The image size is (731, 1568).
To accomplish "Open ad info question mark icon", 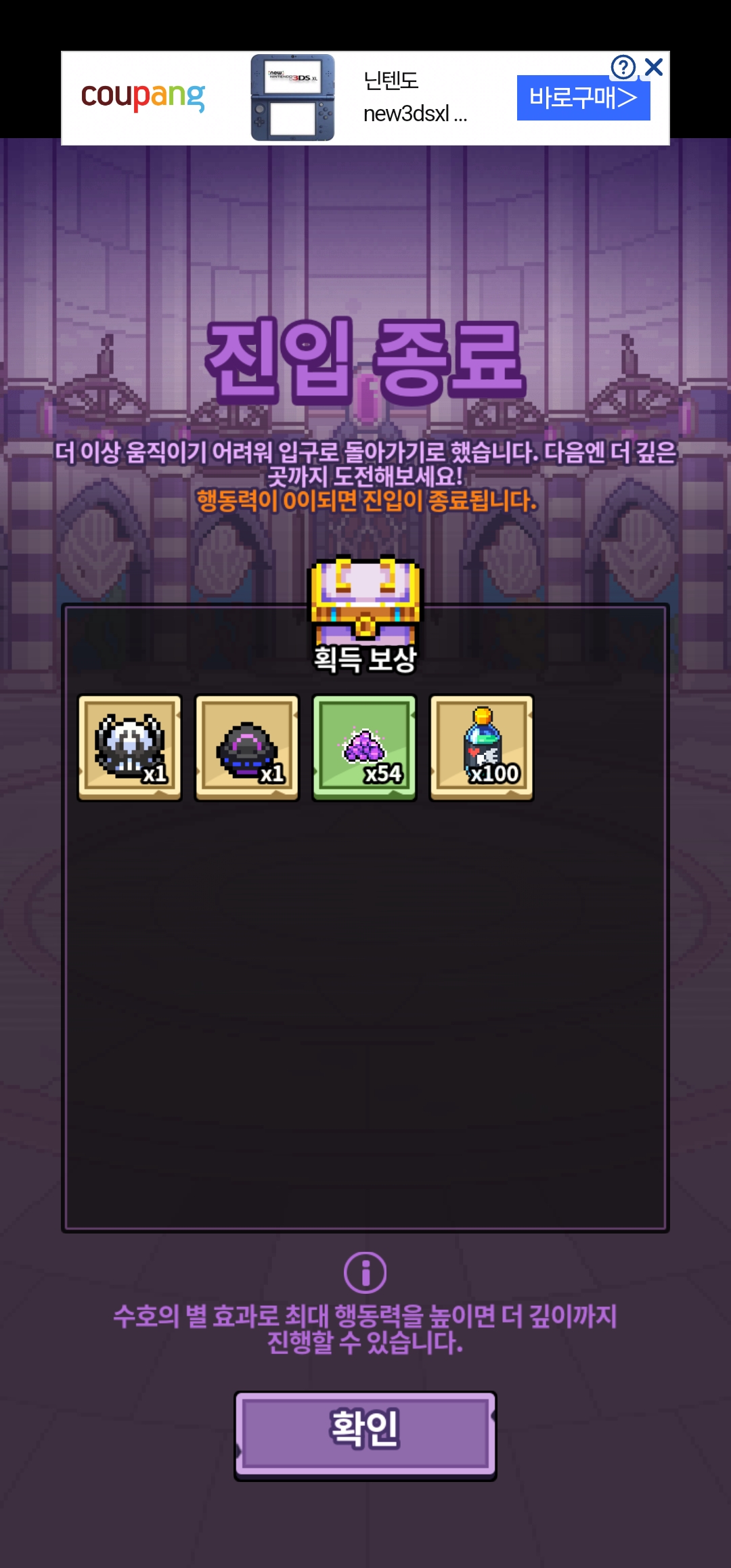I will (623, 67).
